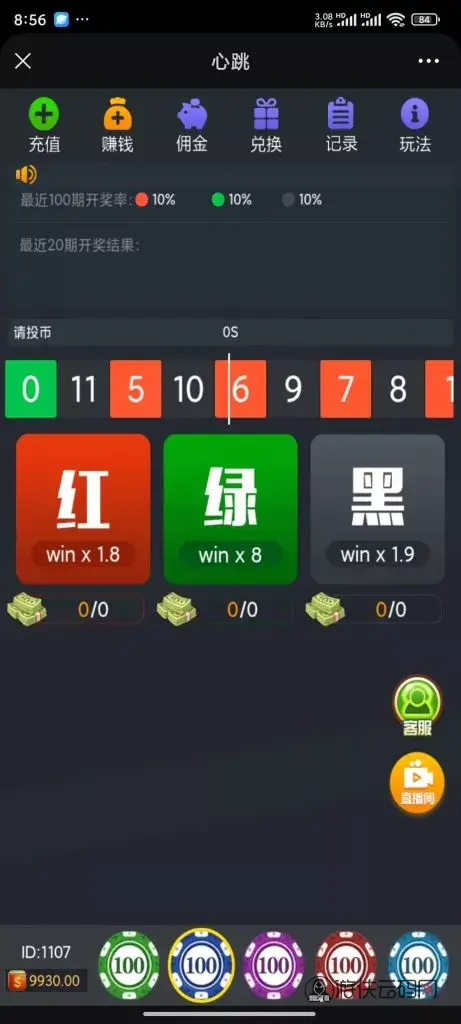Open the three-dot overflow menu
Image resolution: width=461 pixels, height=1024 pixels.
[428, 61]
